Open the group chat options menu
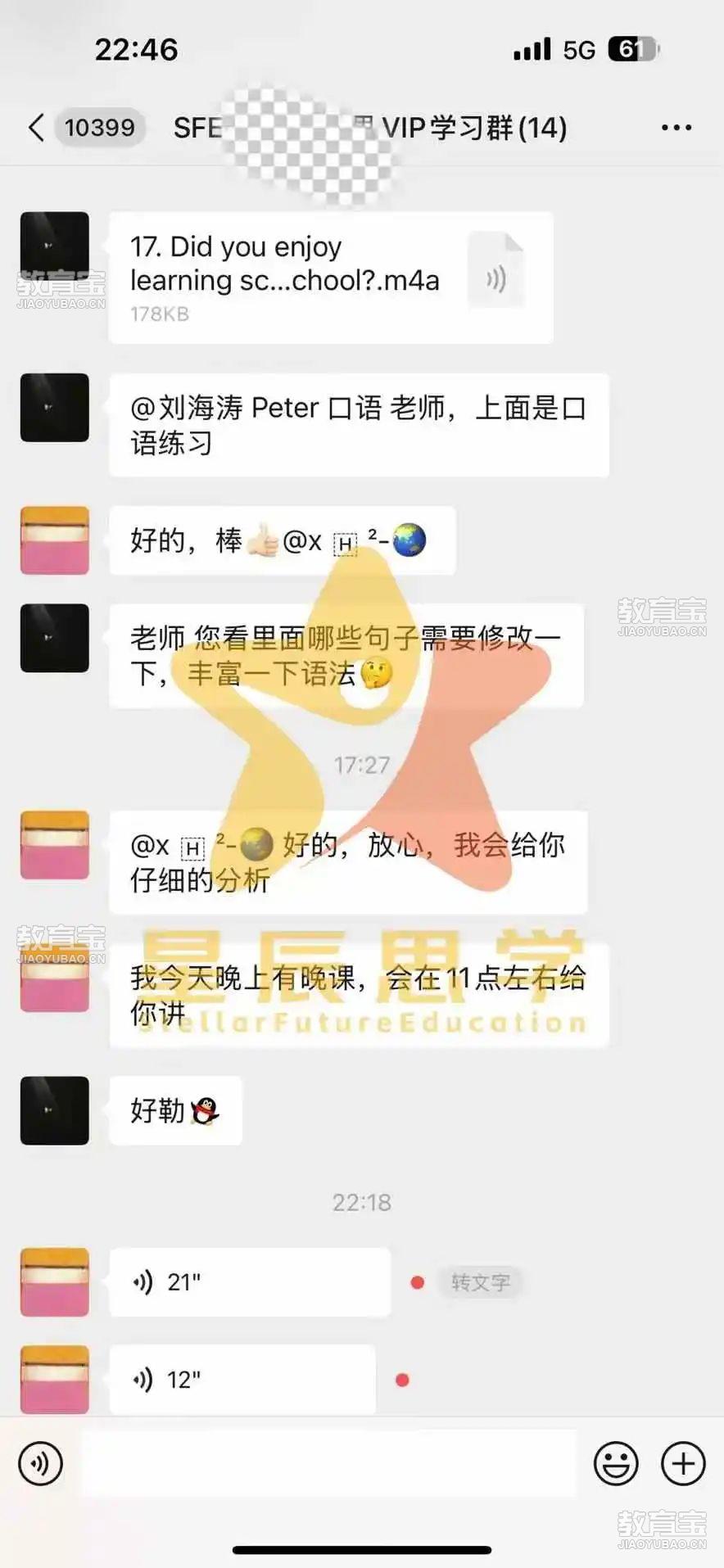This screenshot has height=1568, width=724. 676,128
